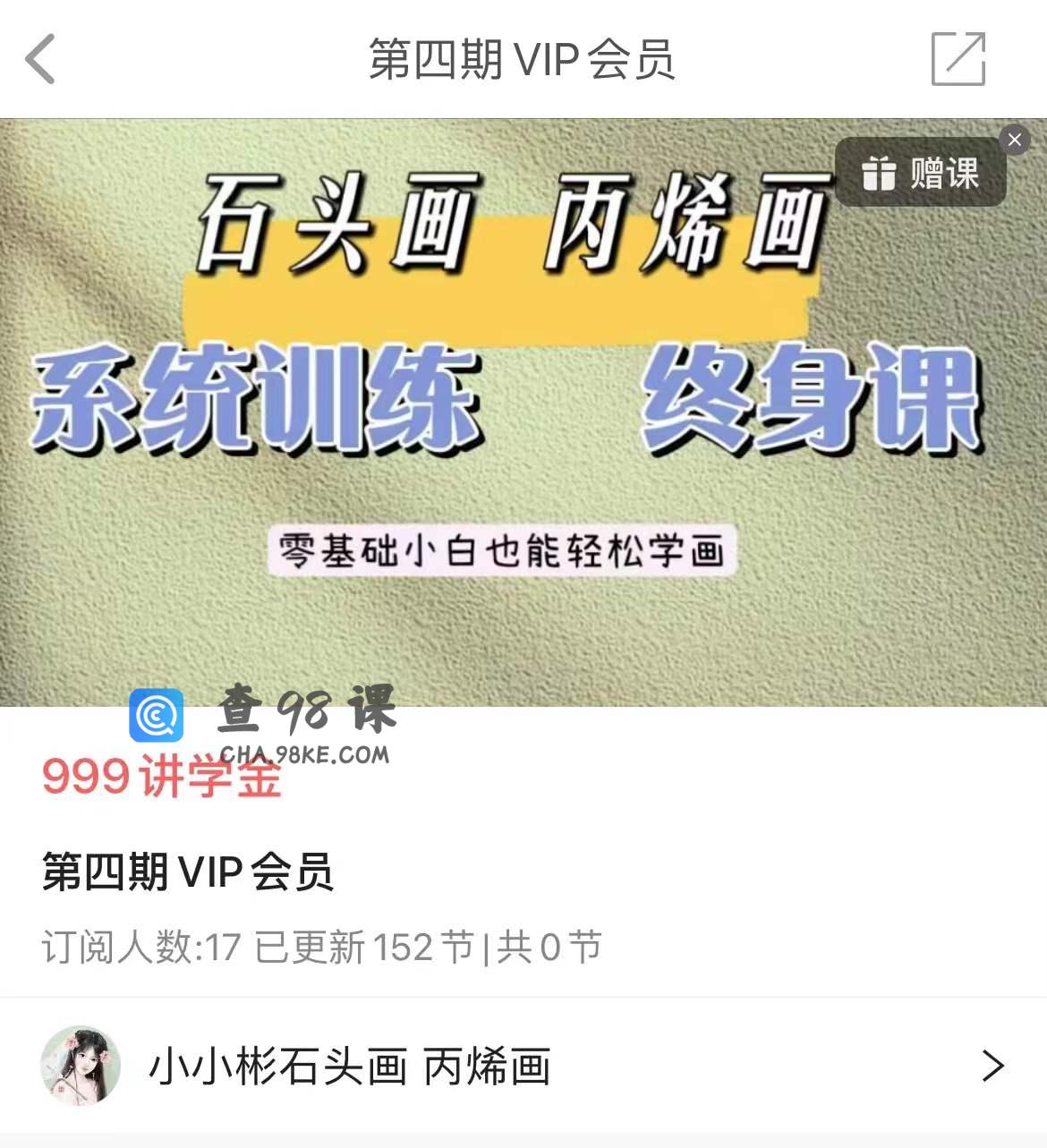Open the share icon in the header

(958, 59)
